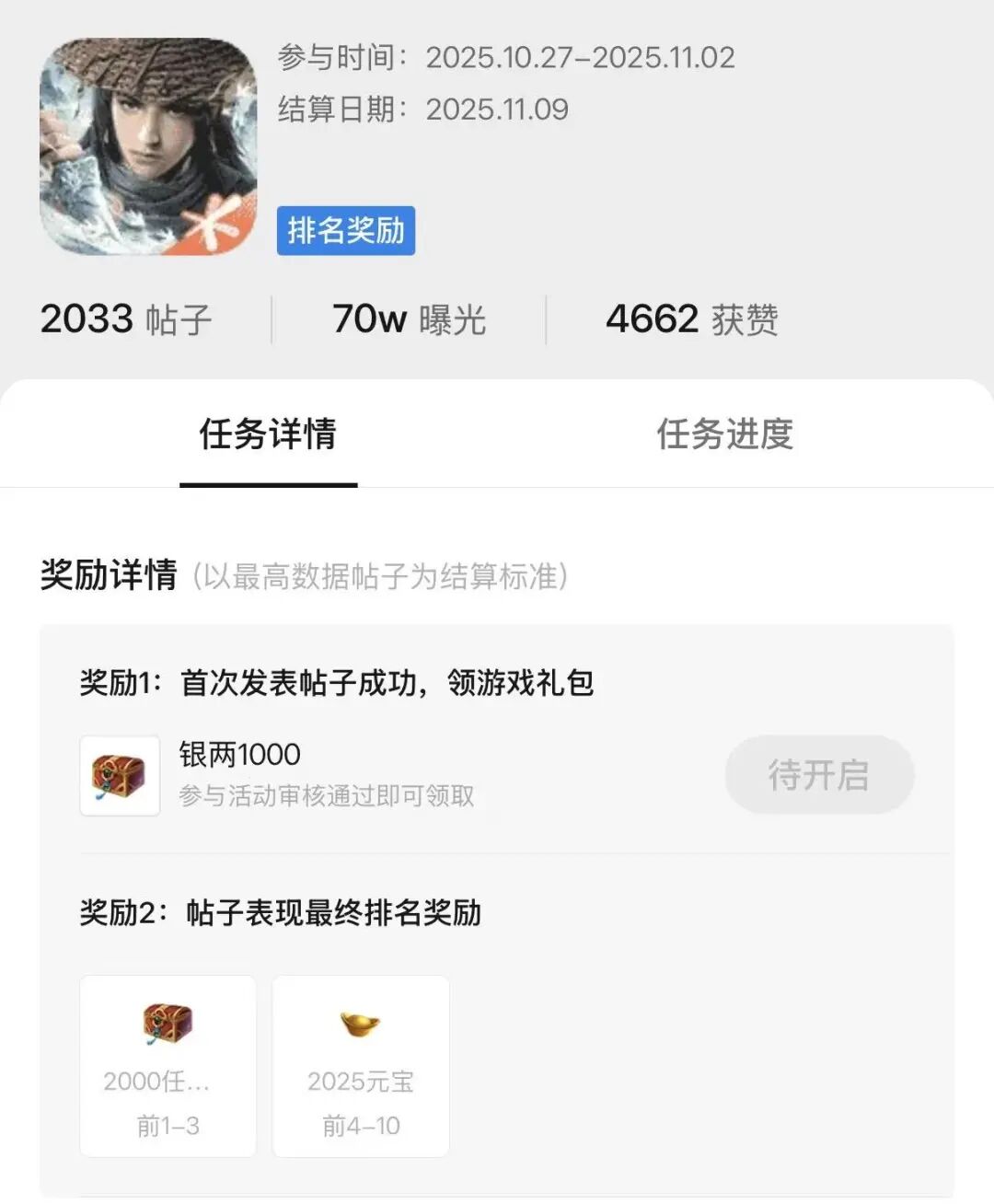Switch to the 任务进度 tab
Screen dimensions: 994x1204
(x=724, y=434)
